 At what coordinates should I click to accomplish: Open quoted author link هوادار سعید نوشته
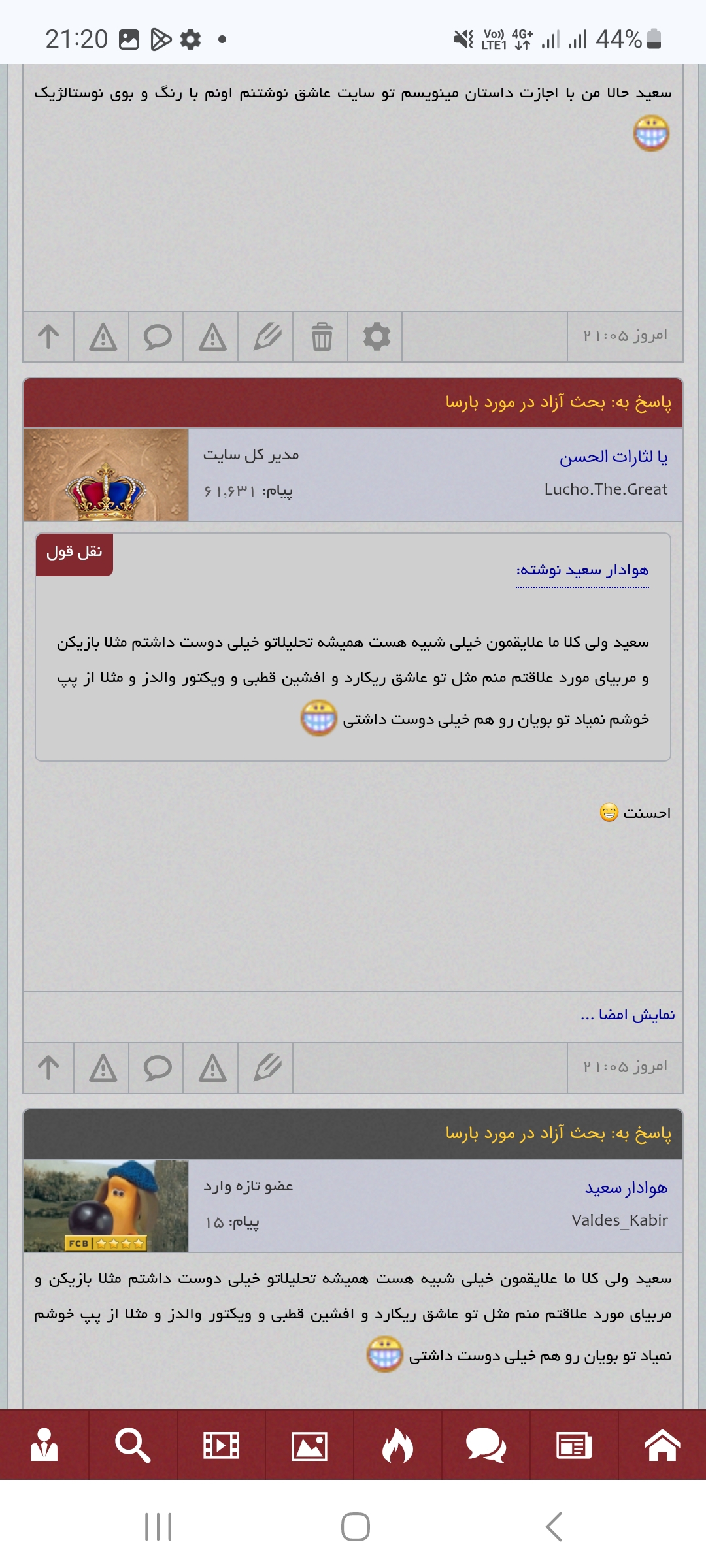tap(582, 570)
